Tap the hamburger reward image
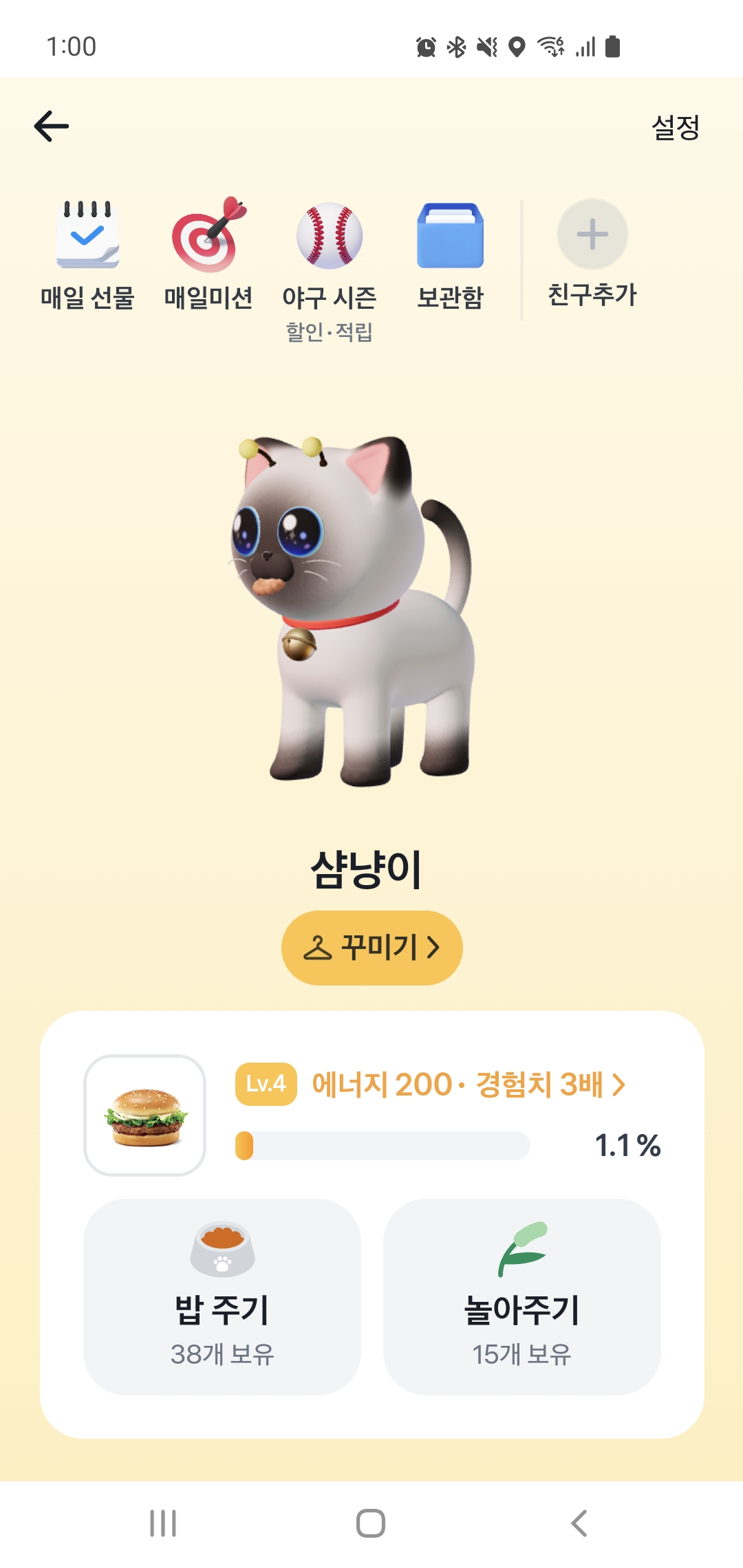 tap(145, 1115)
